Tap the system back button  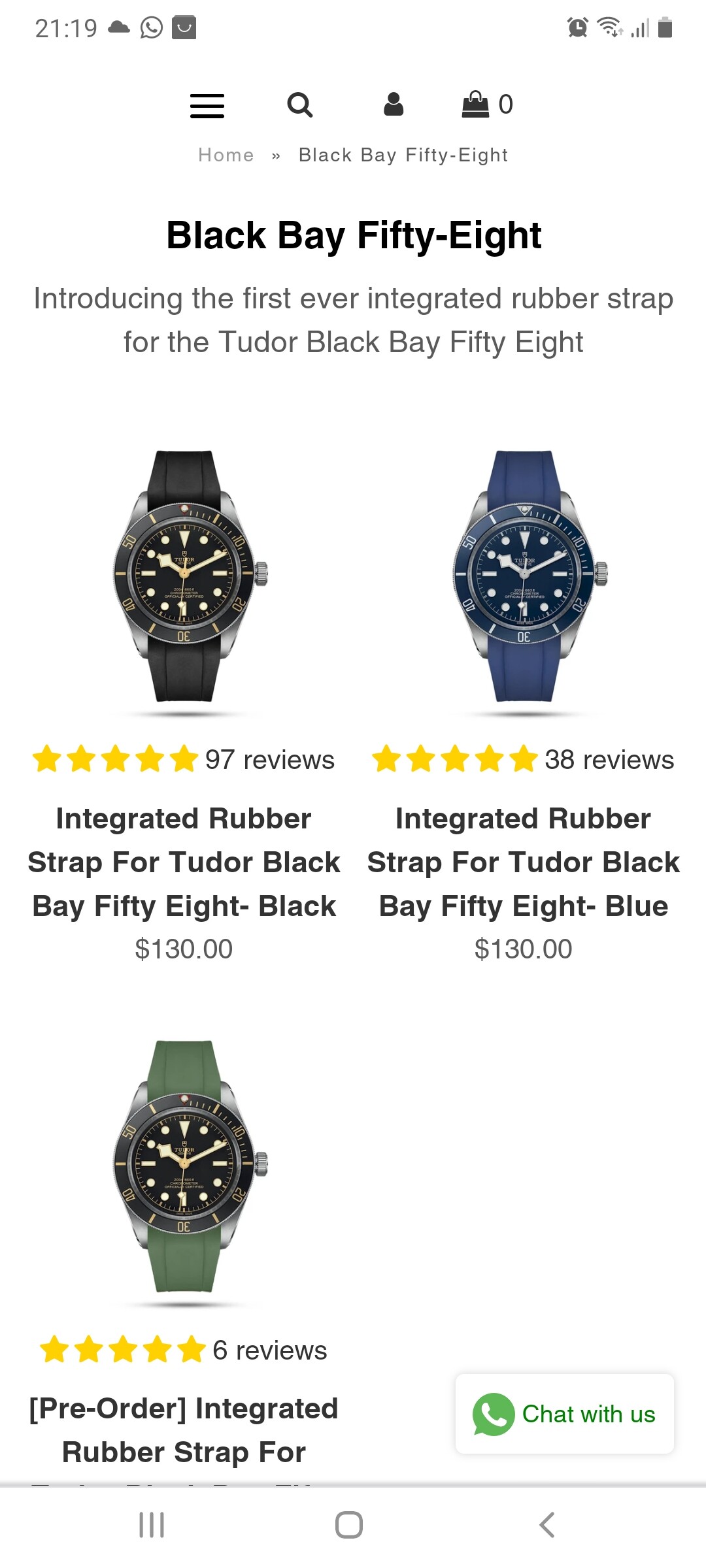[x=547, y=1525]
